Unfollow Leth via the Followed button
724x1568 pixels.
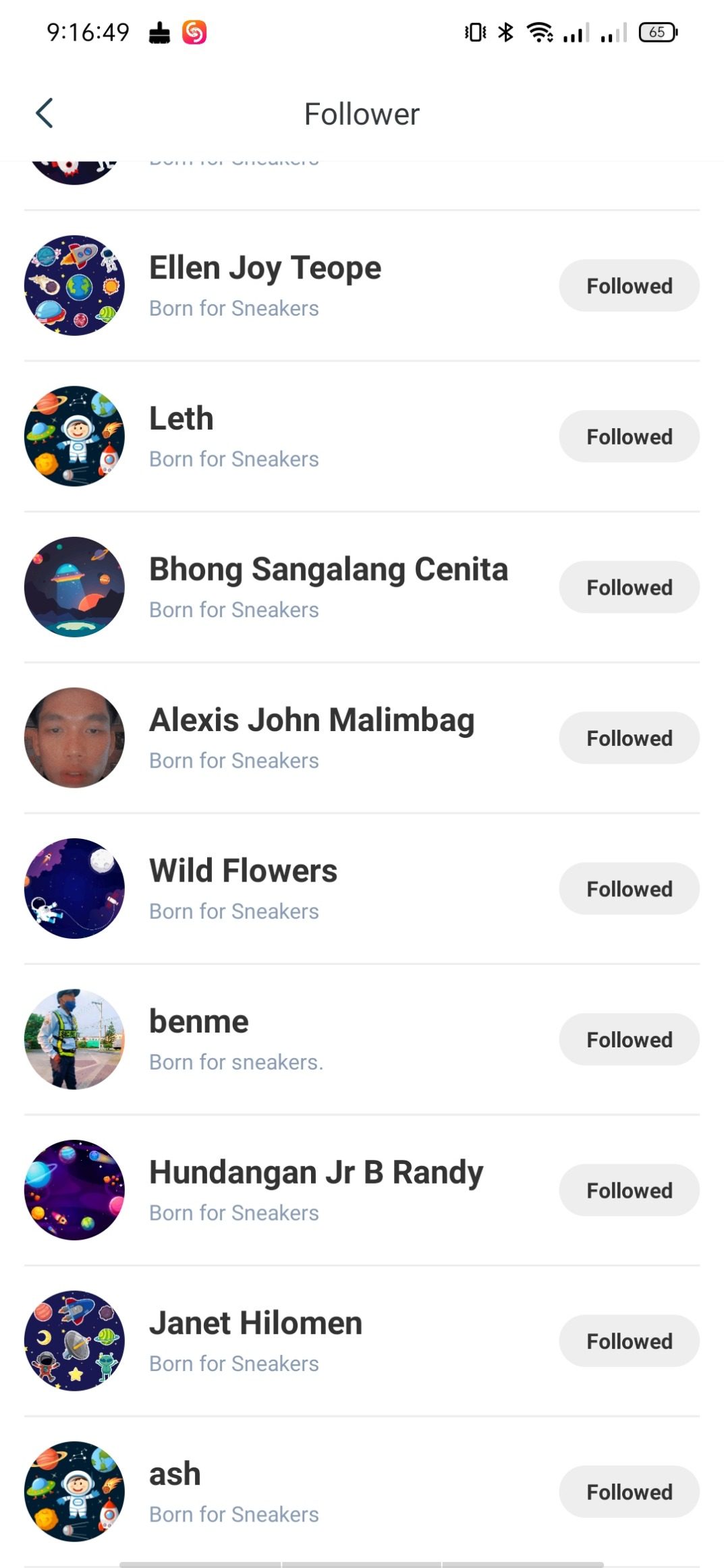[x=628, y=436]
